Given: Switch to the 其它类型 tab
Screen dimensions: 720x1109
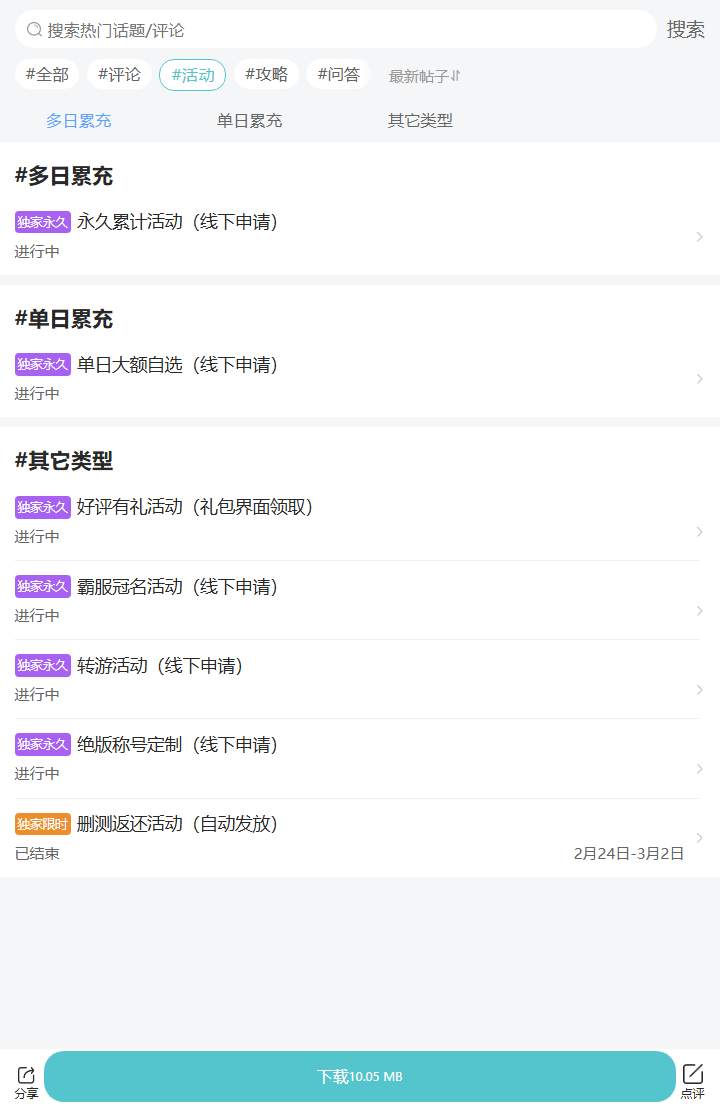Looking at the screenshot, I should 420,121.
